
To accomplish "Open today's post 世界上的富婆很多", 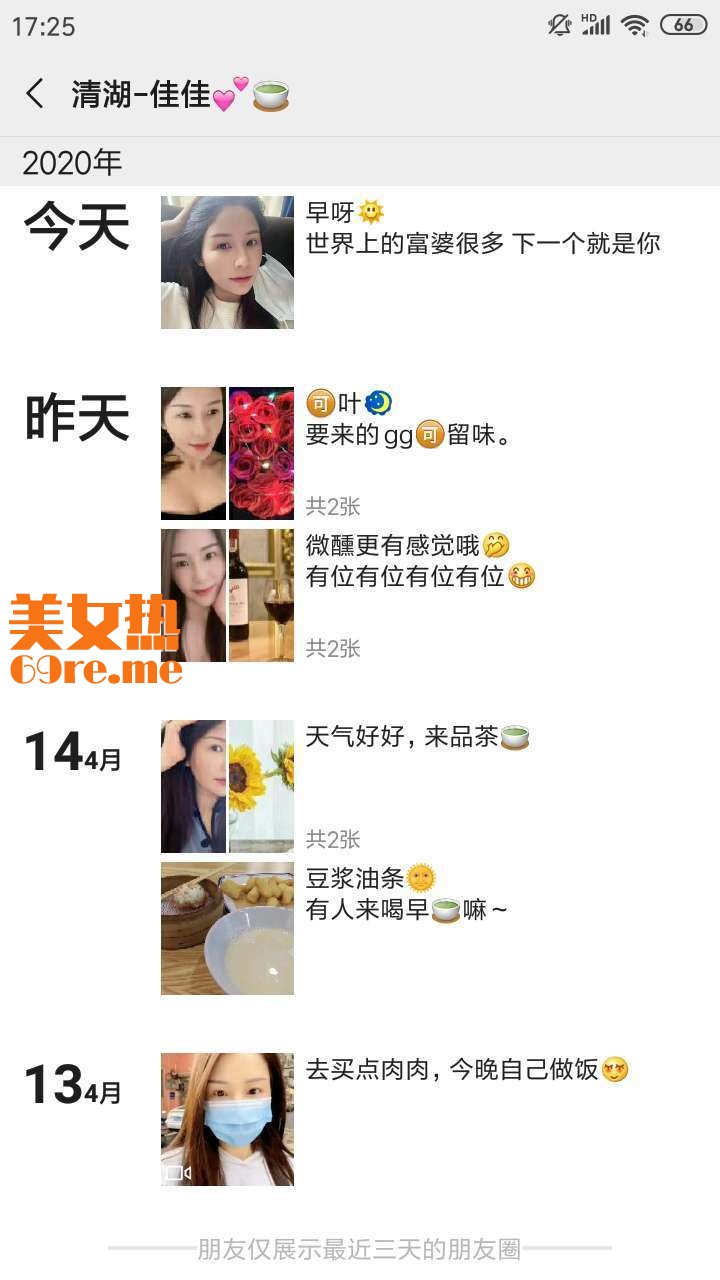I will click(227, 262).
